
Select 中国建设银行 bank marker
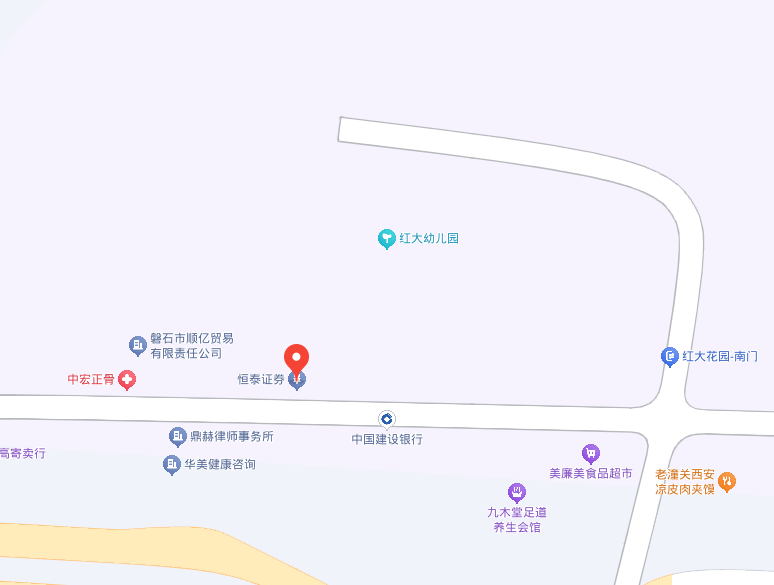(x=386, y=418)
